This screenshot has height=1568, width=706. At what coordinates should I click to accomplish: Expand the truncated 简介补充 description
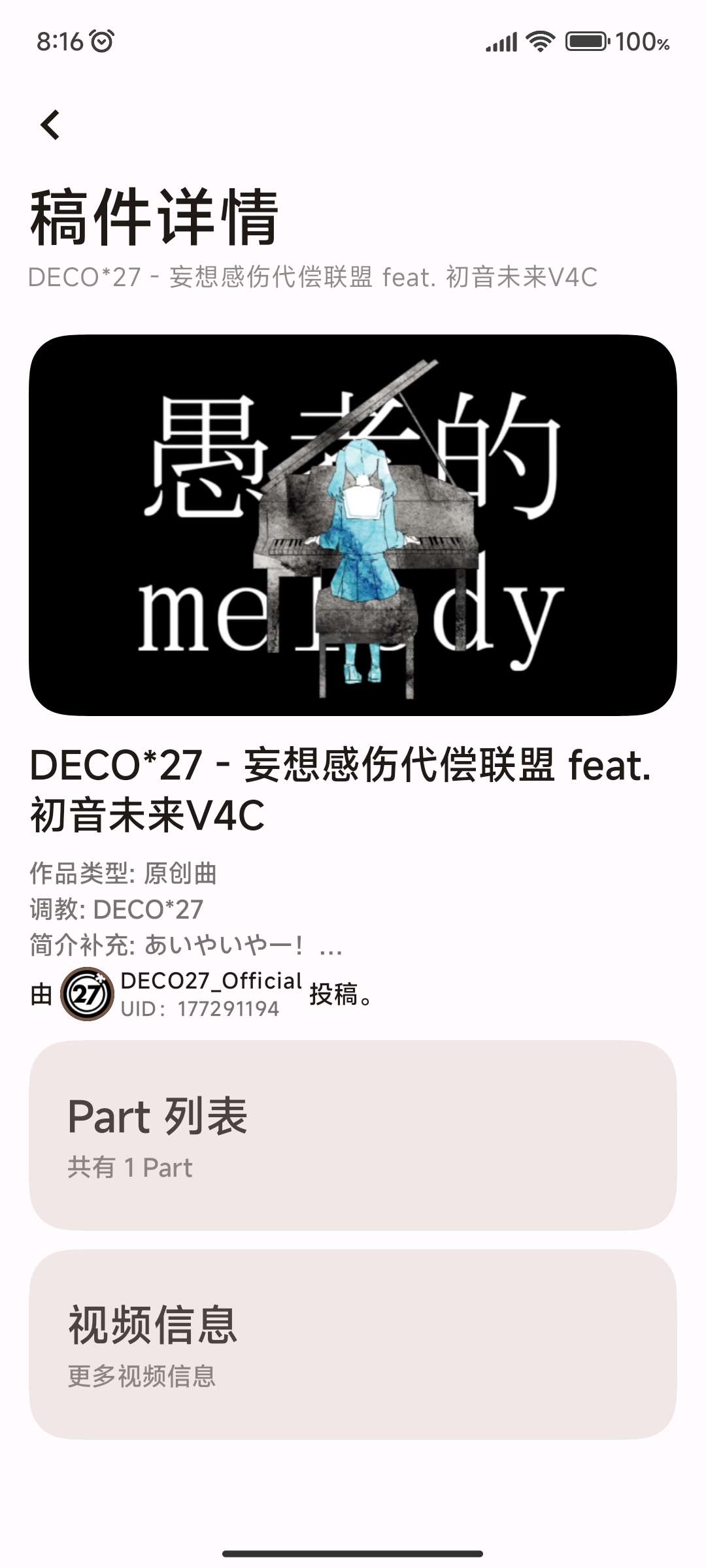tap(186, 945)
